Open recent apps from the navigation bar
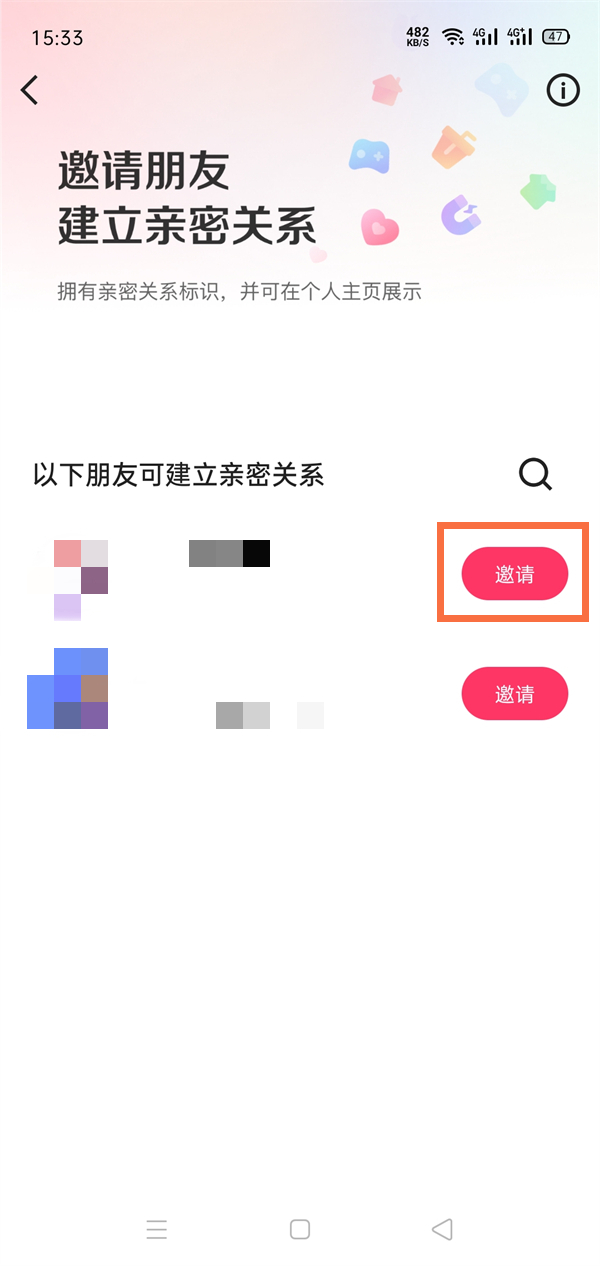The image size is (600, 1266). pyautogui.click(x=157, y=1229)
